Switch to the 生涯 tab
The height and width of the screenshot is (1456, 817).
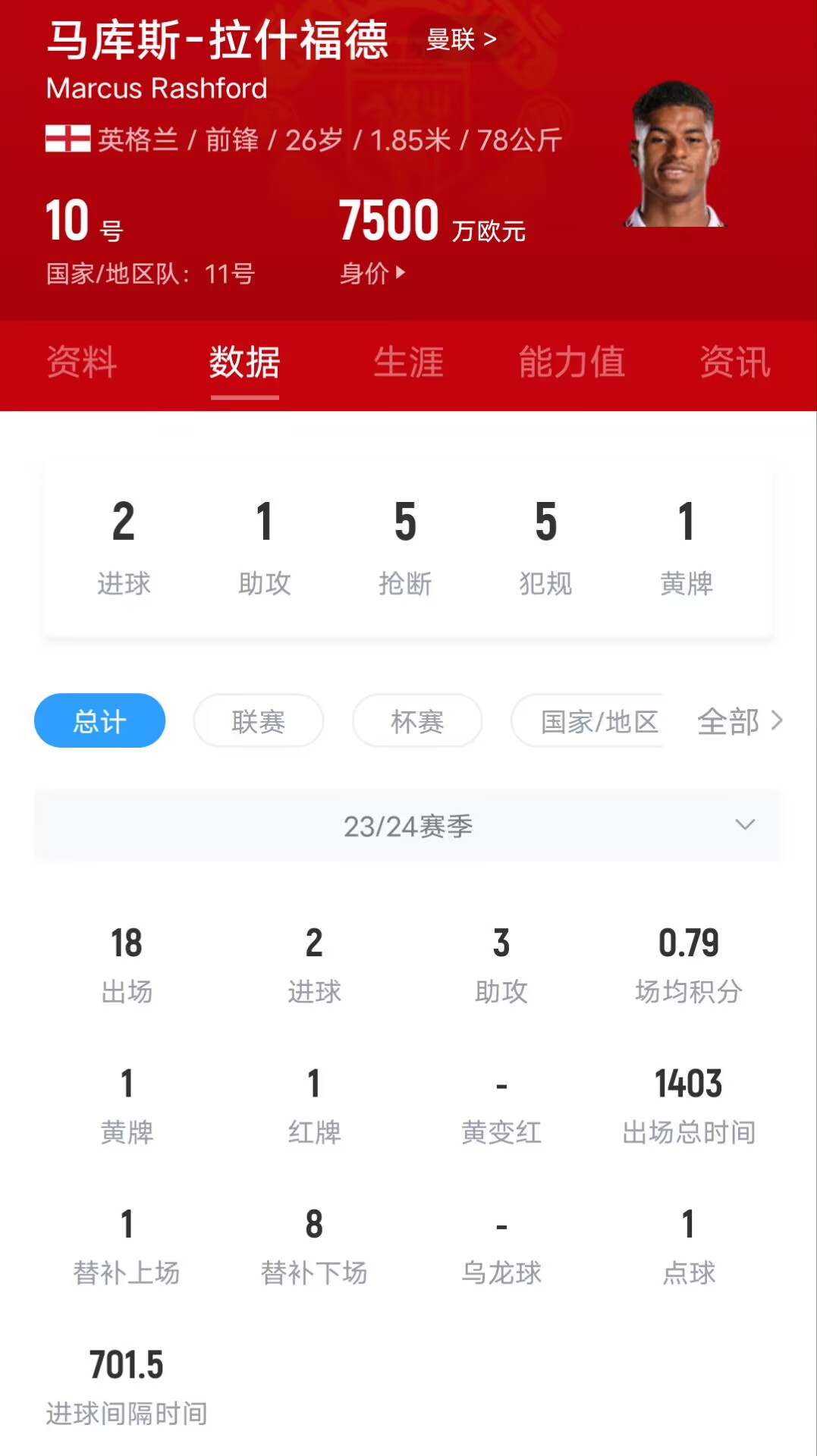pos(408,362)
